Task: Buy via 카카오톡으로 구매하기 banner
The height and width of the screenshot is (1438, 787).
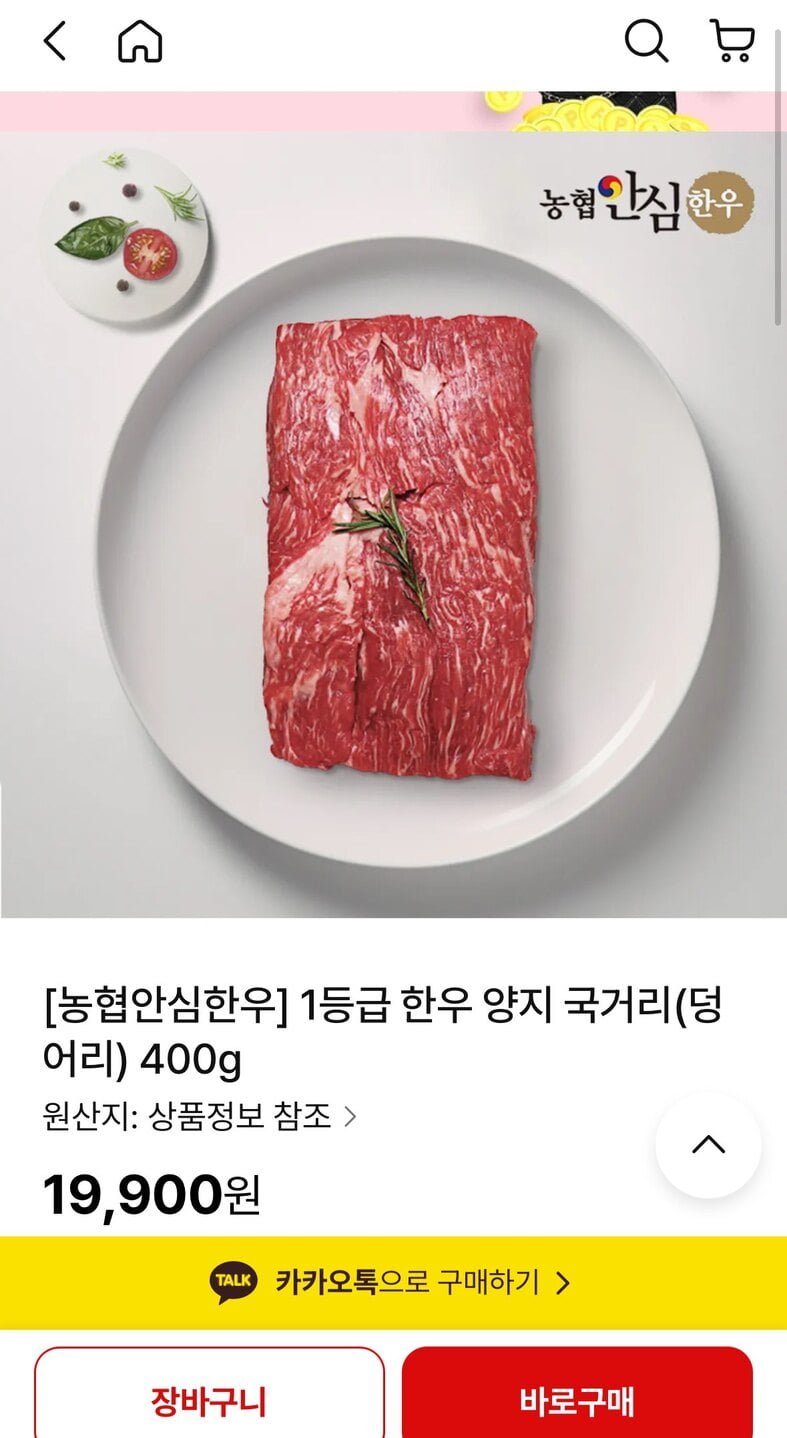Action: click(393, 1282)
